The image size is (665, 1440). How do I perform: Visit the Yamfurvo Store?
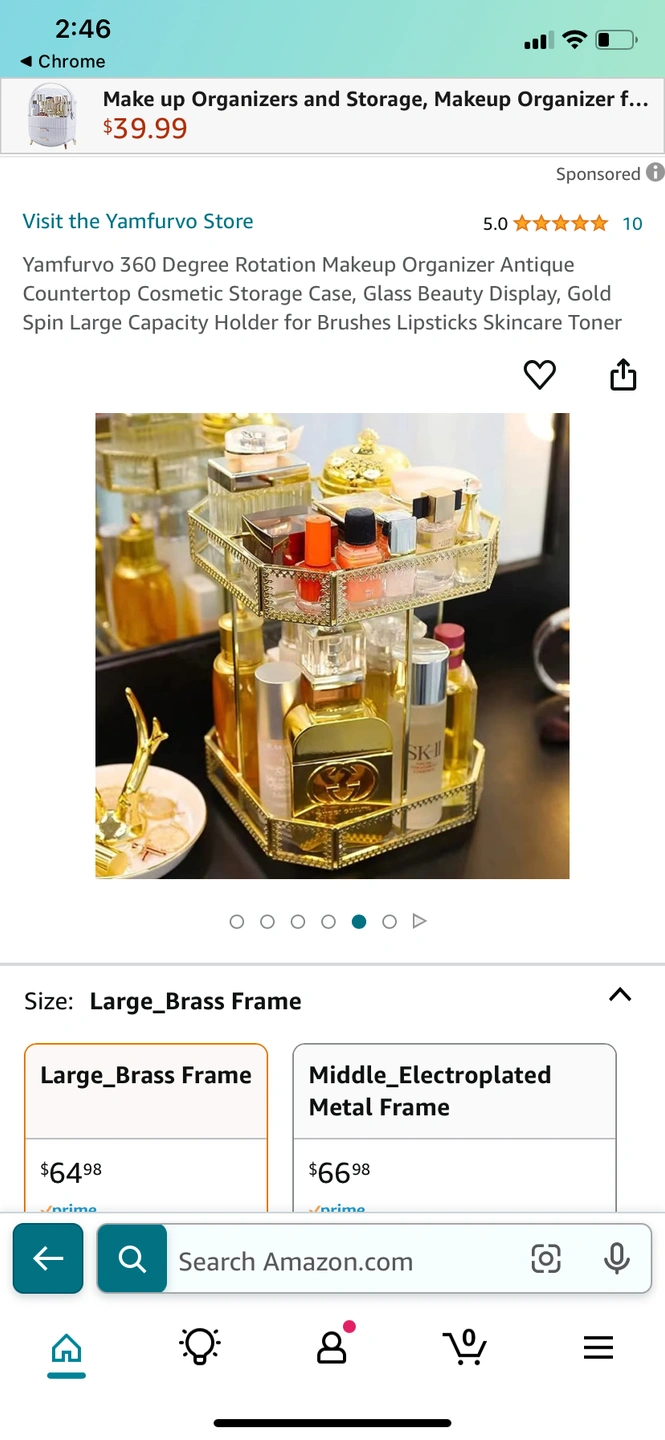point(138,221)
